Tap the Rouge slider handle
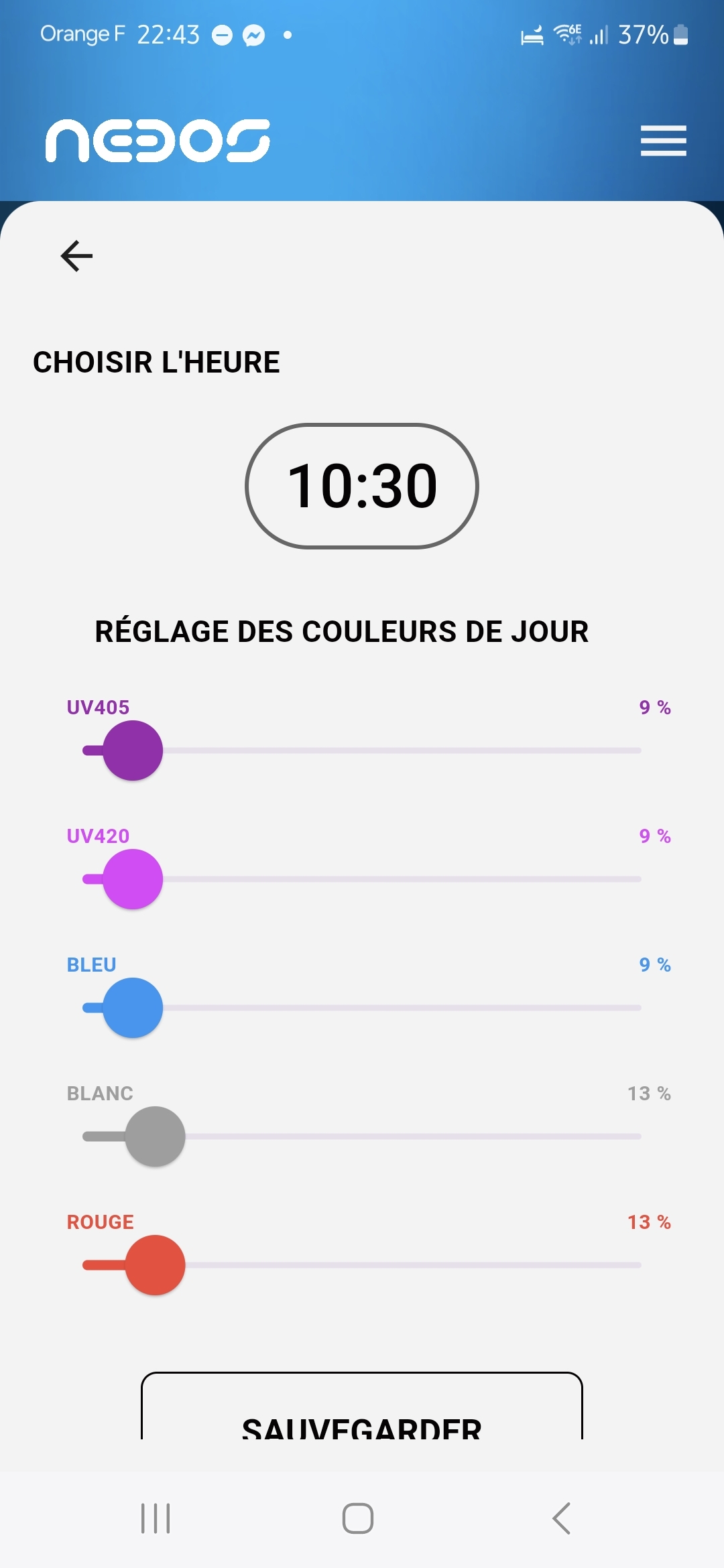Viewport: 724px width, 1568px height. [x=155, y=1265]
